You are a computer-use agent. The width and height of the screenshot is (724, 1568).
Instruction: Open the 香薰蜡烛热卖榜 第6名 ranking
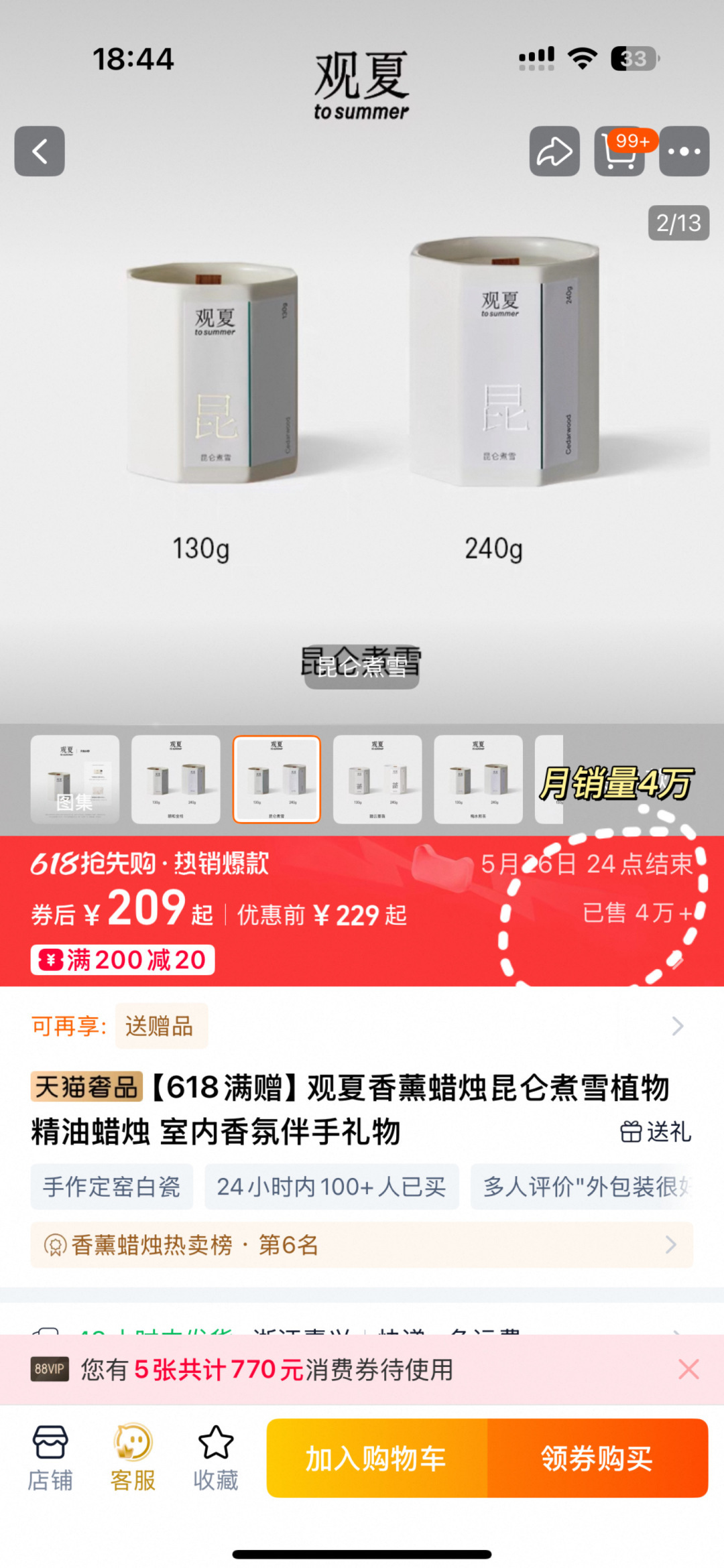point(362,1245)
